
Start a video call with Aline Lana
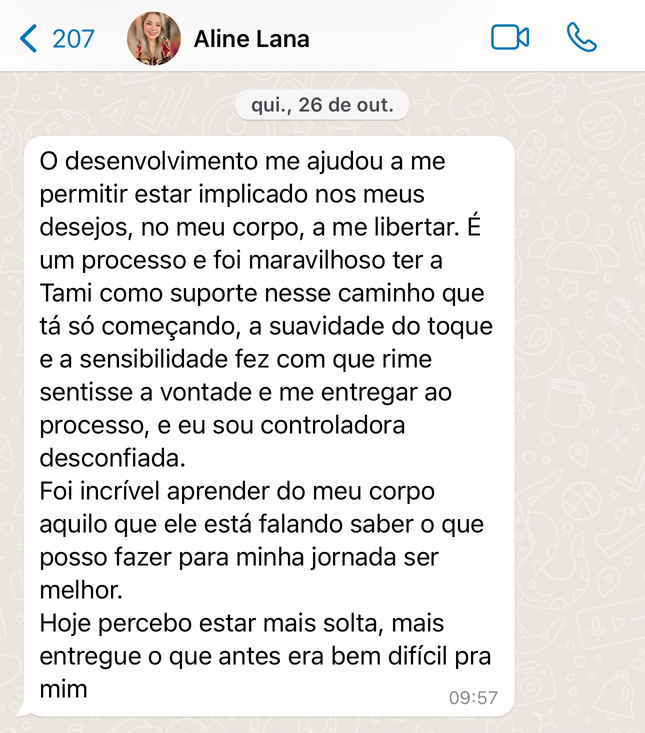tap(509, 38)
